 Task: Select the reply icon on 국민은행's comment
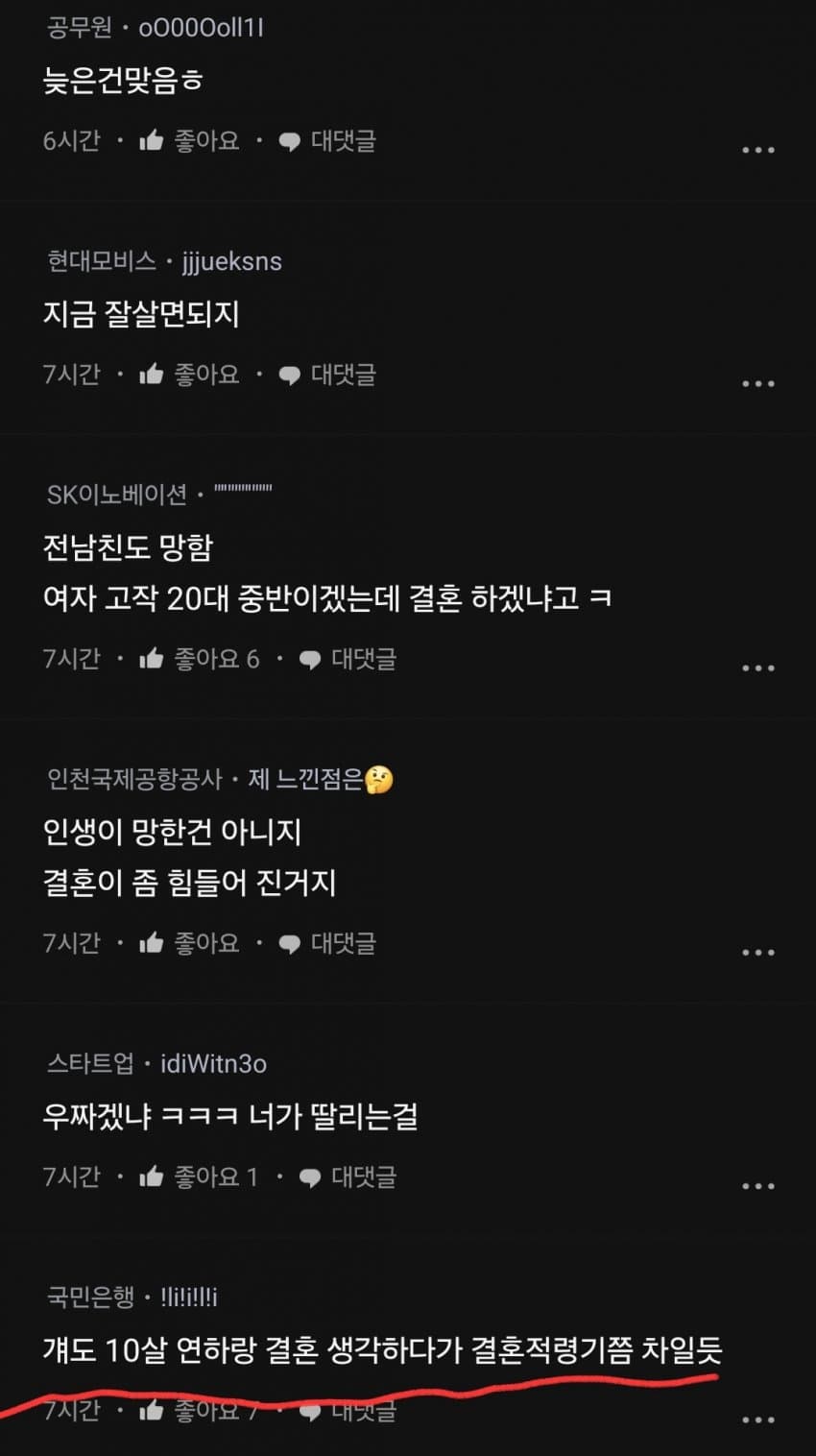[x=309, y=1412]
